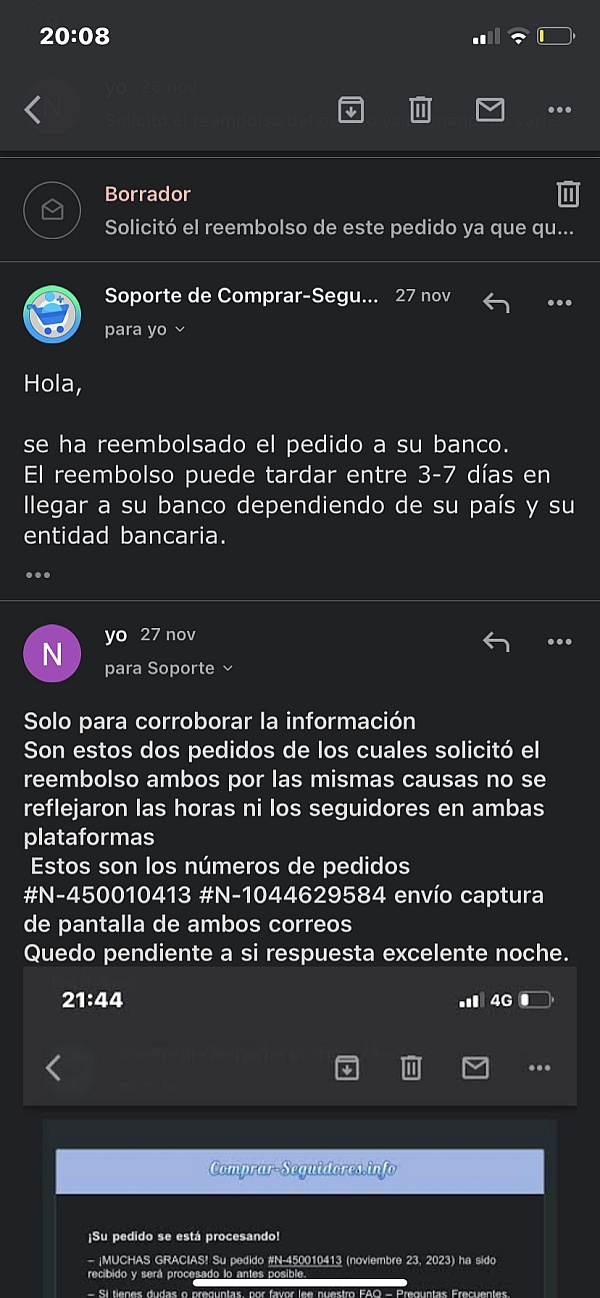Discard the Borrador draft

click(568, 194)
